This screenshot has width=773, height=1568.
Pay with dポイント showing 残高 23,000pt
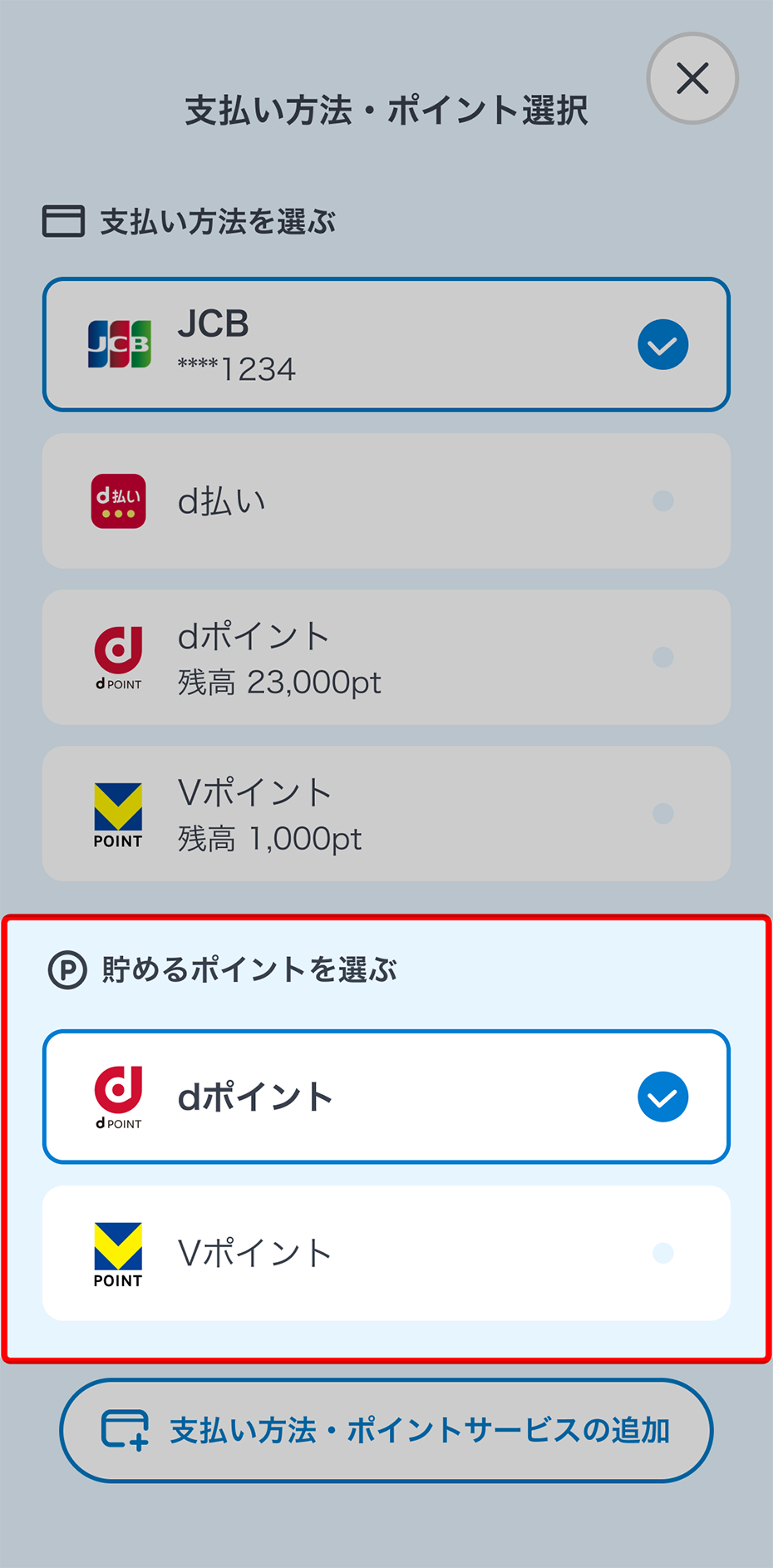tap(386, 657)
